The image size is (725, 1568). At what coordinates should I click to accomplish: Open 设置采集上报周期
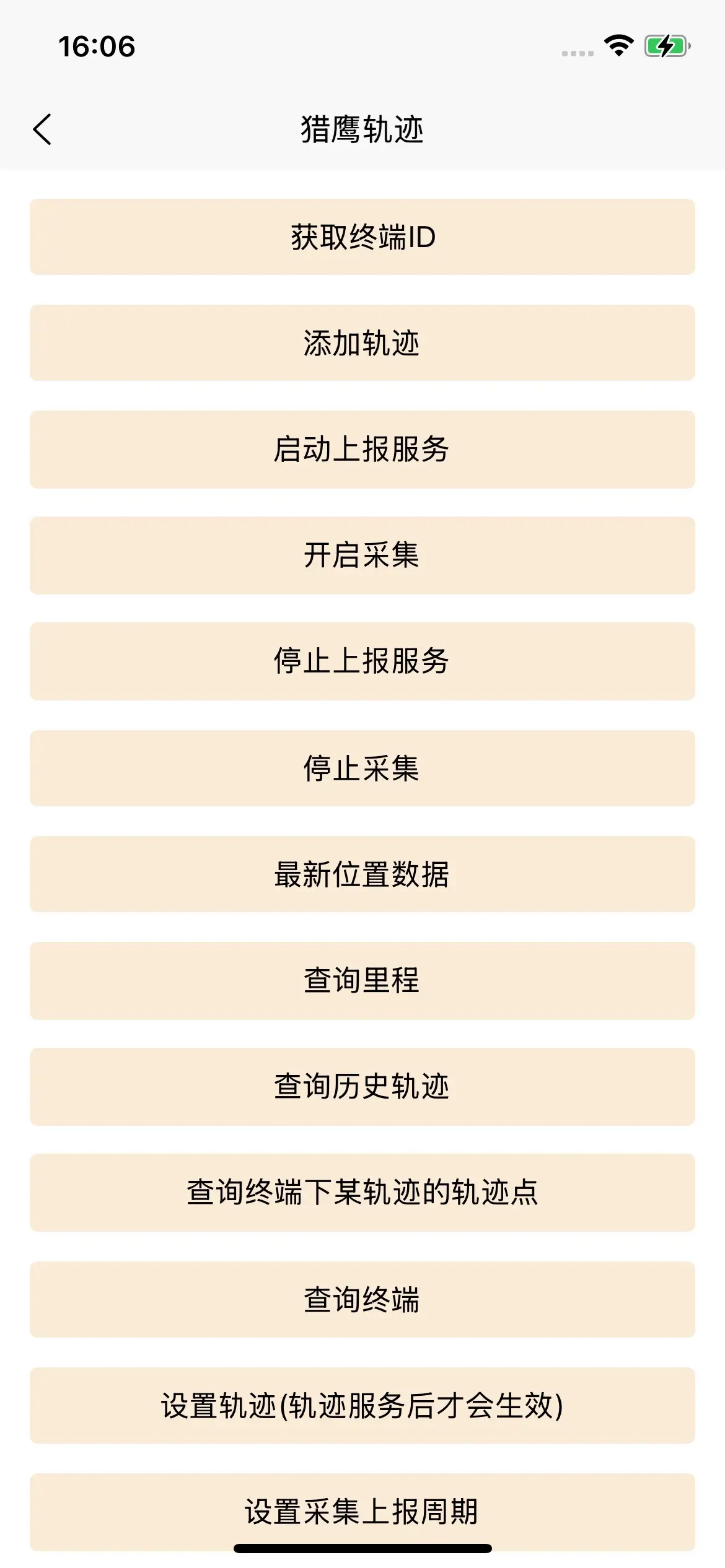pyautogui.click(x=362, y=1510)
